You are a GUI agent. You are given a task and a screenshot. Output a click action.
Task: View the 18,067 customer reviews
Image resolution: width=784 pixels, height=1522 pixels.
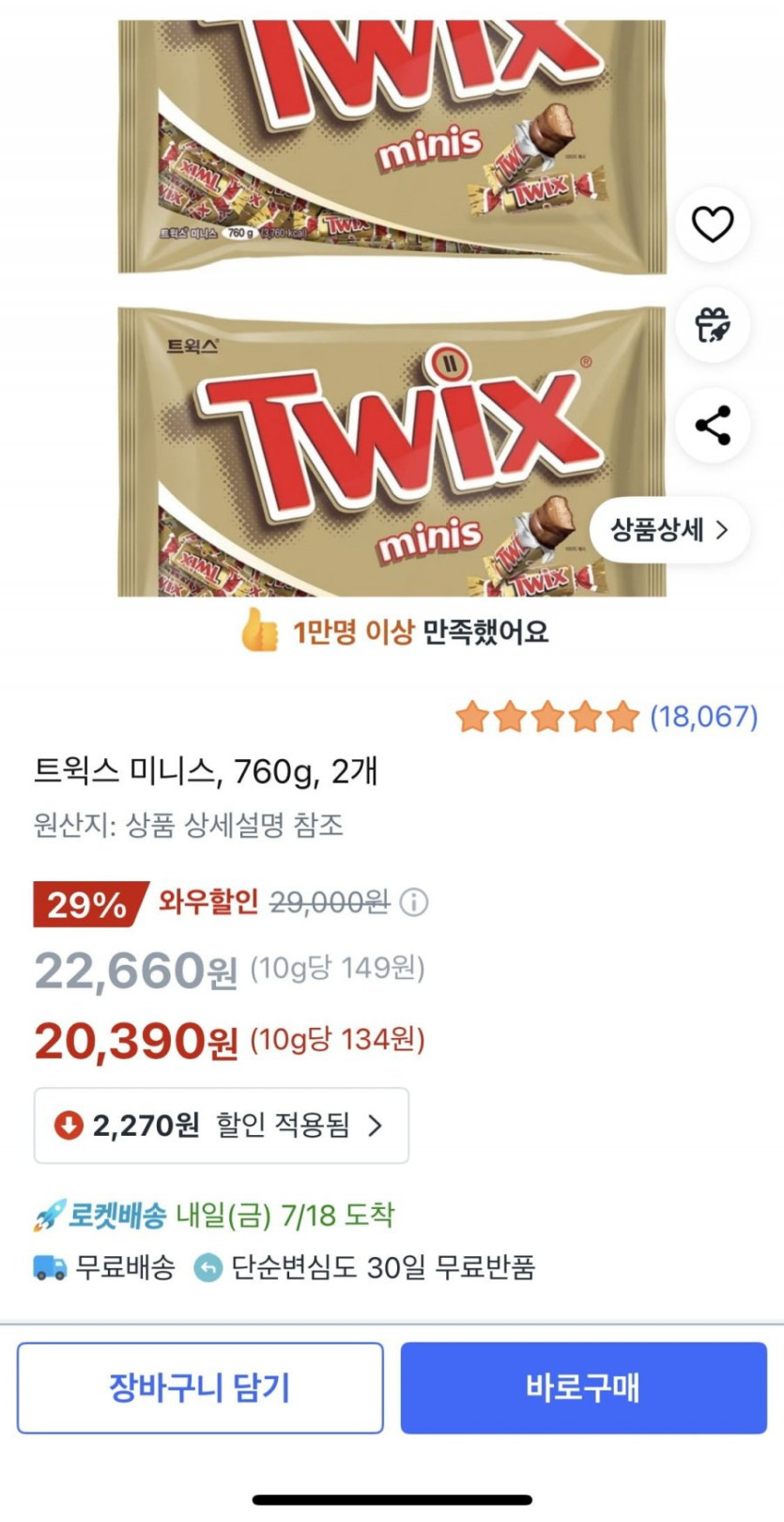[x=702, y=717]
